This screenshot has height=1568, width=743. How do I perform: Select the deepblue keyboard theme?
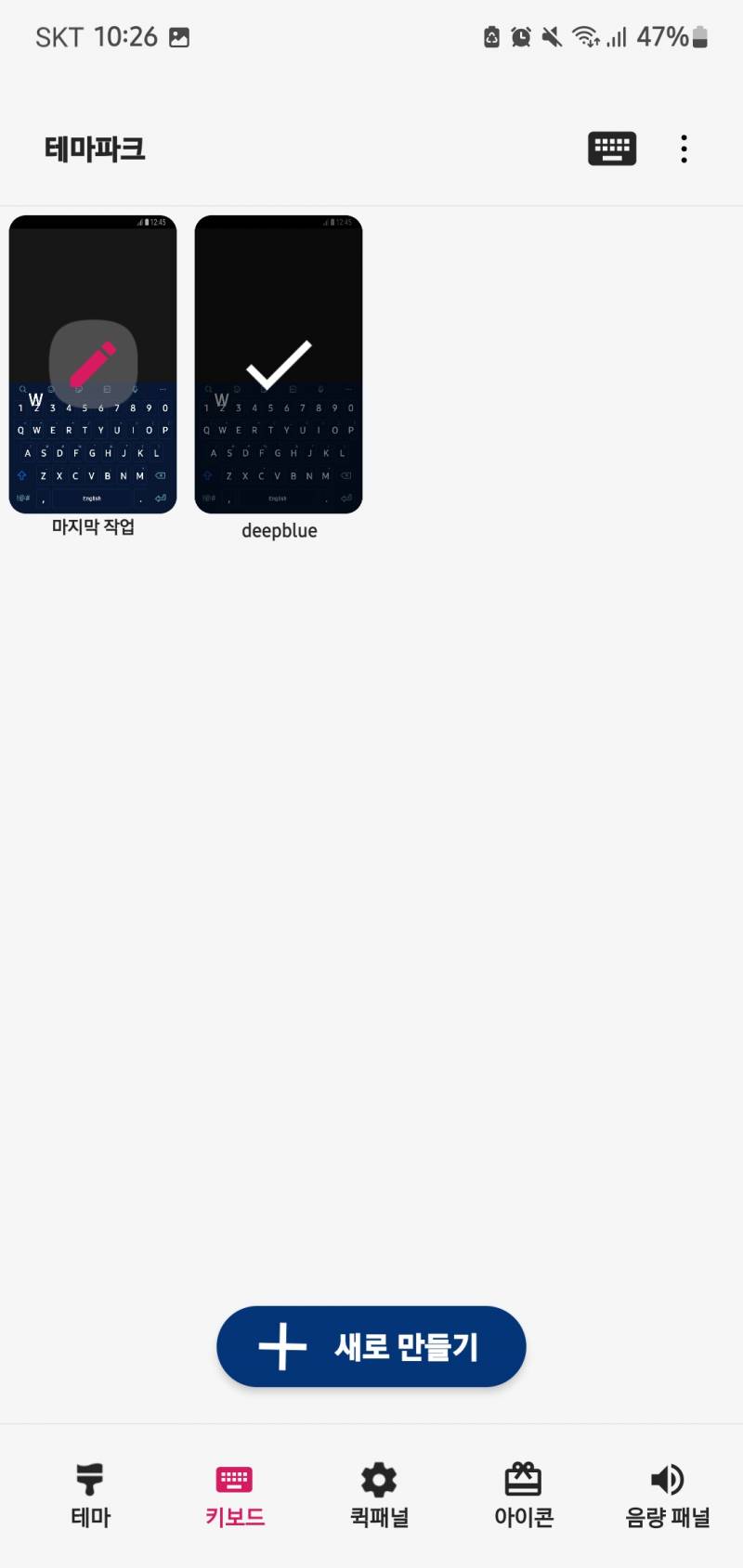(x=279, y=364)
